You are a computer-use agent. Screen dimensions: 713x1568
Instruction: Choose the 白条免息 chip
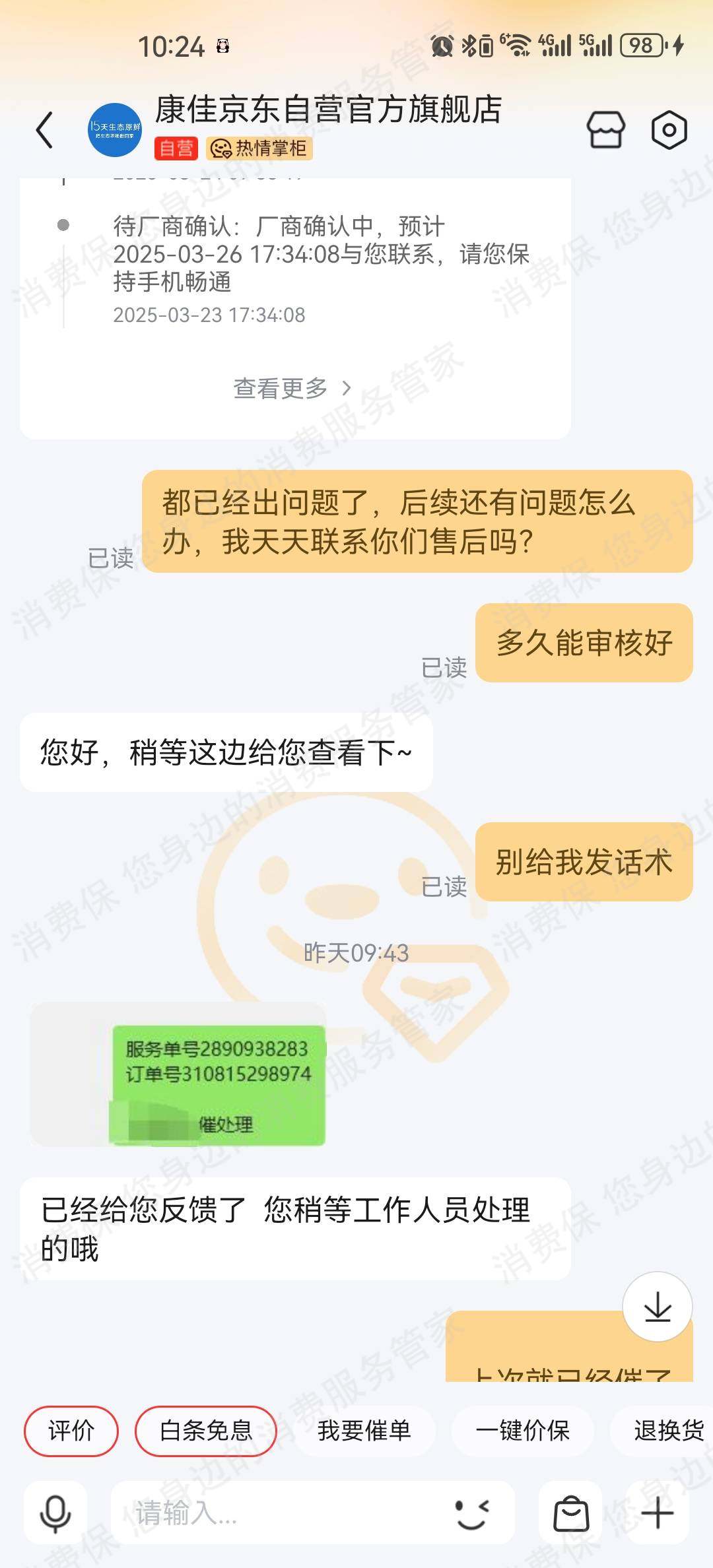click(206, 1431)
